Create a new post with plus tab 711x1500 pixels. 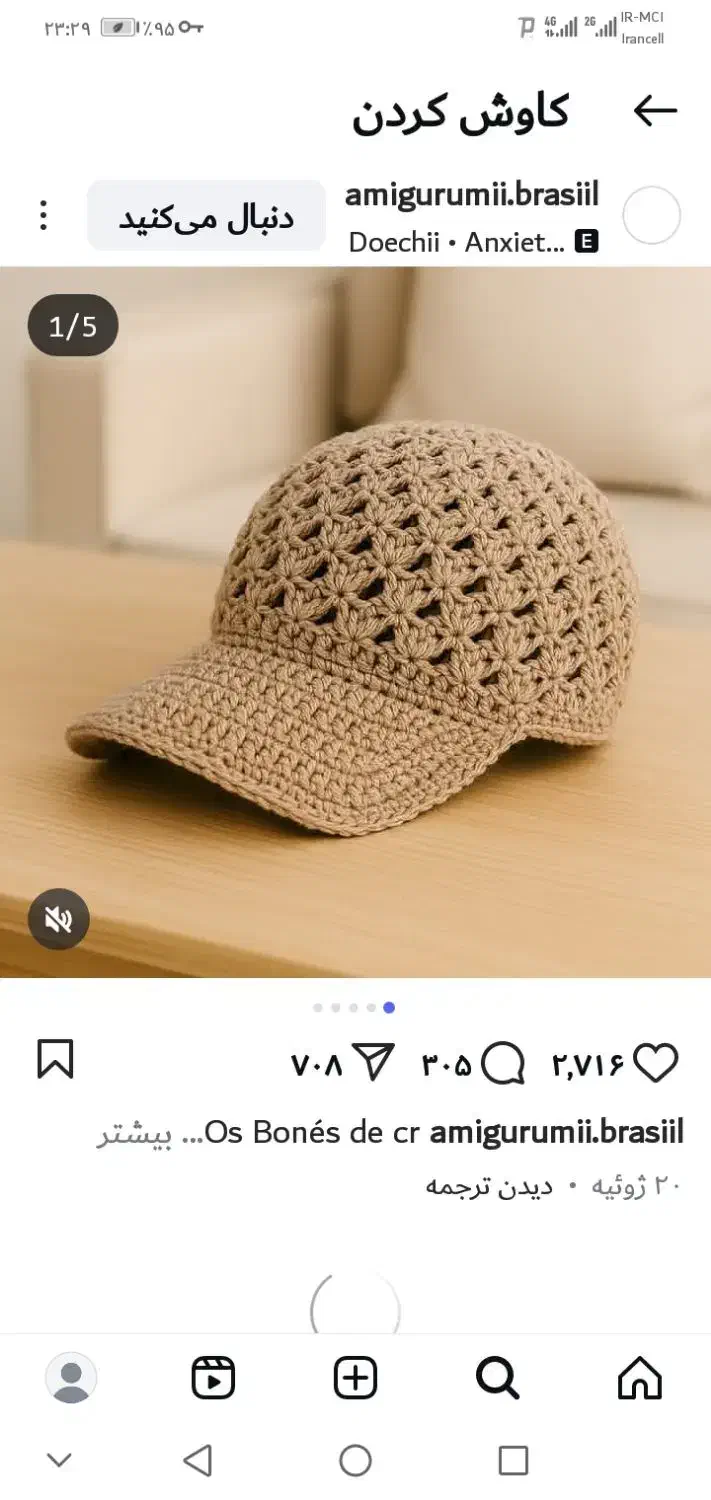[355, 1378]
